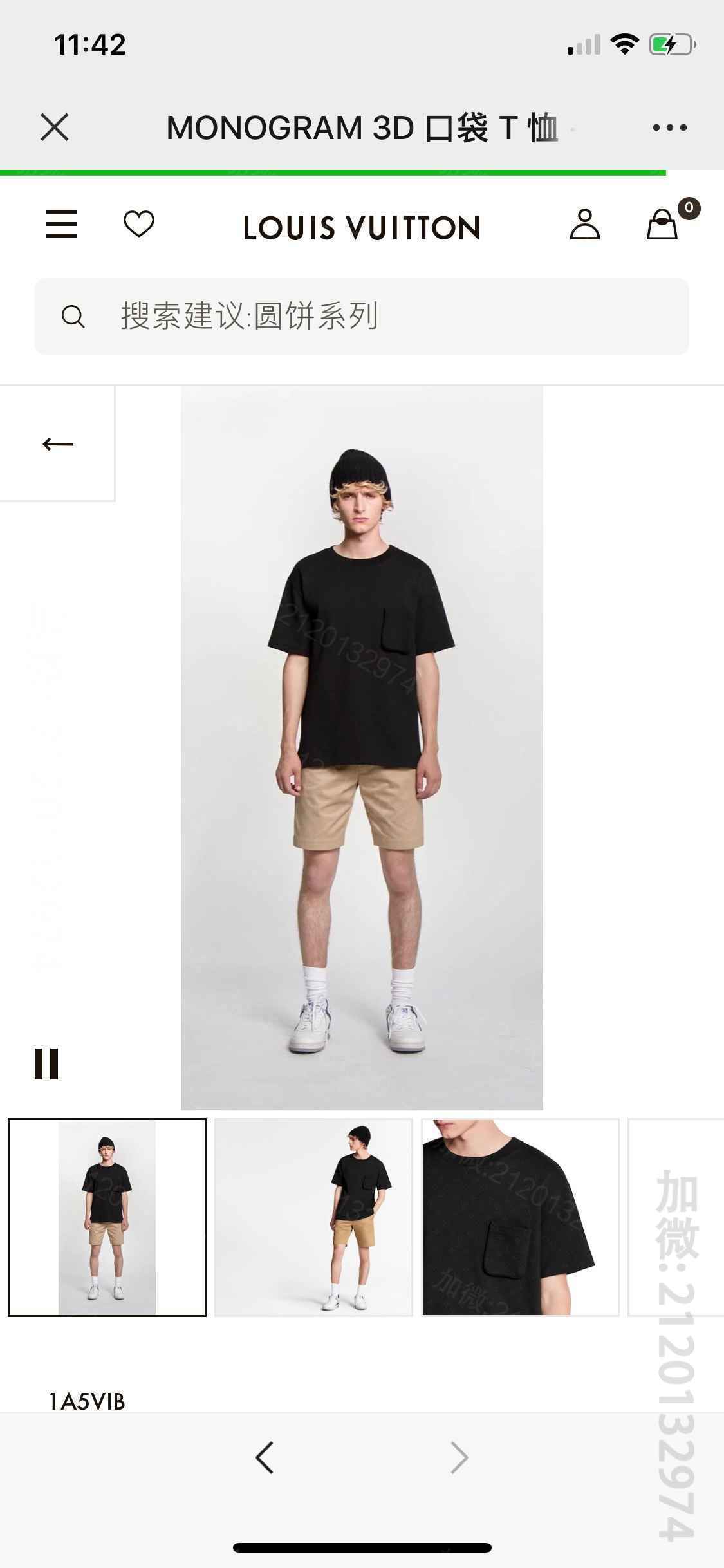Open the three-dot overflow menu
The image size is (724, 1568).
(x=669, y=127)
